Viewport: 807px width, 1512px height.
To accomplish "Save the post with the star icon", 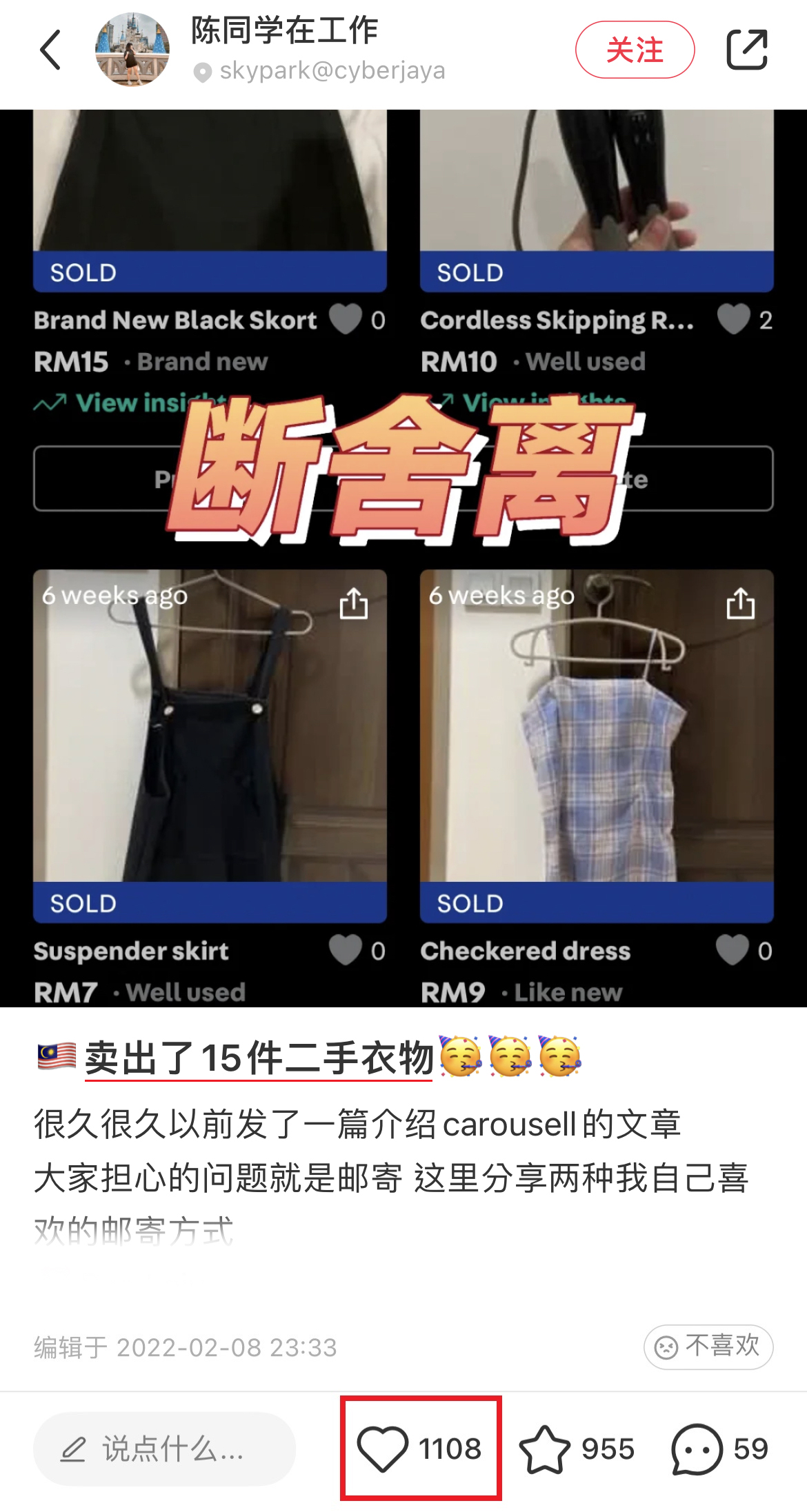I will [545, 1449].
